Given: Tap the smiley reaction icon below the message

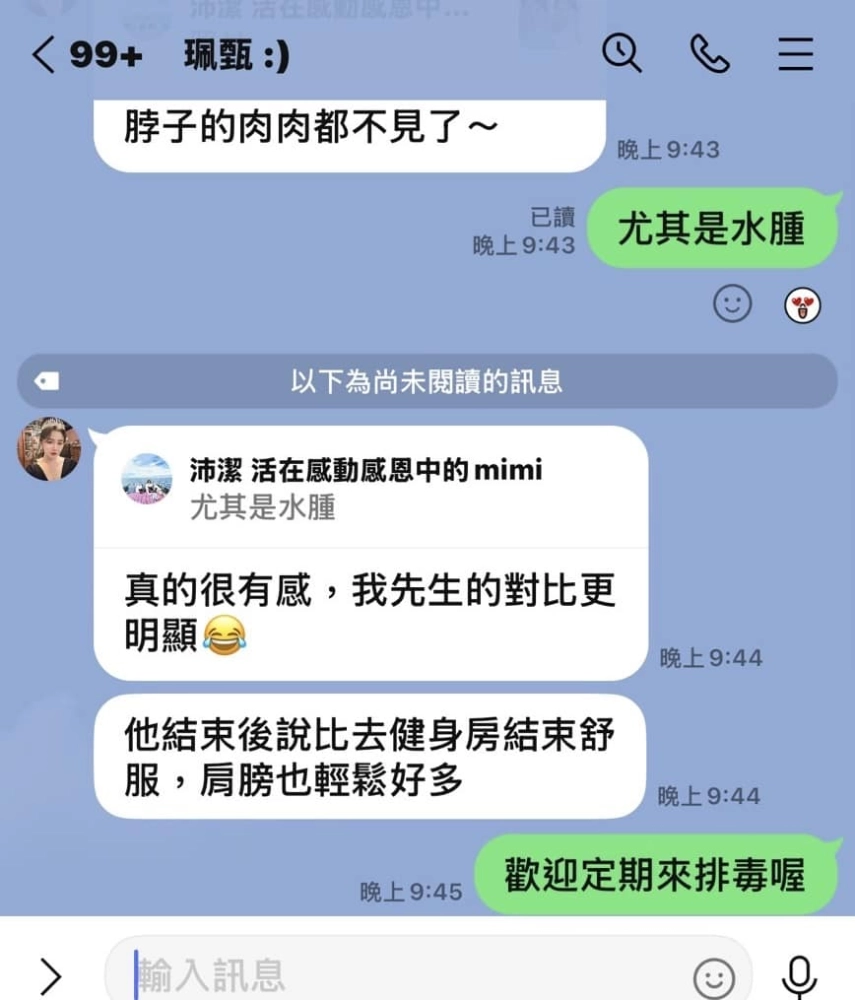Looking at the screenshot, I should (735, 304).
